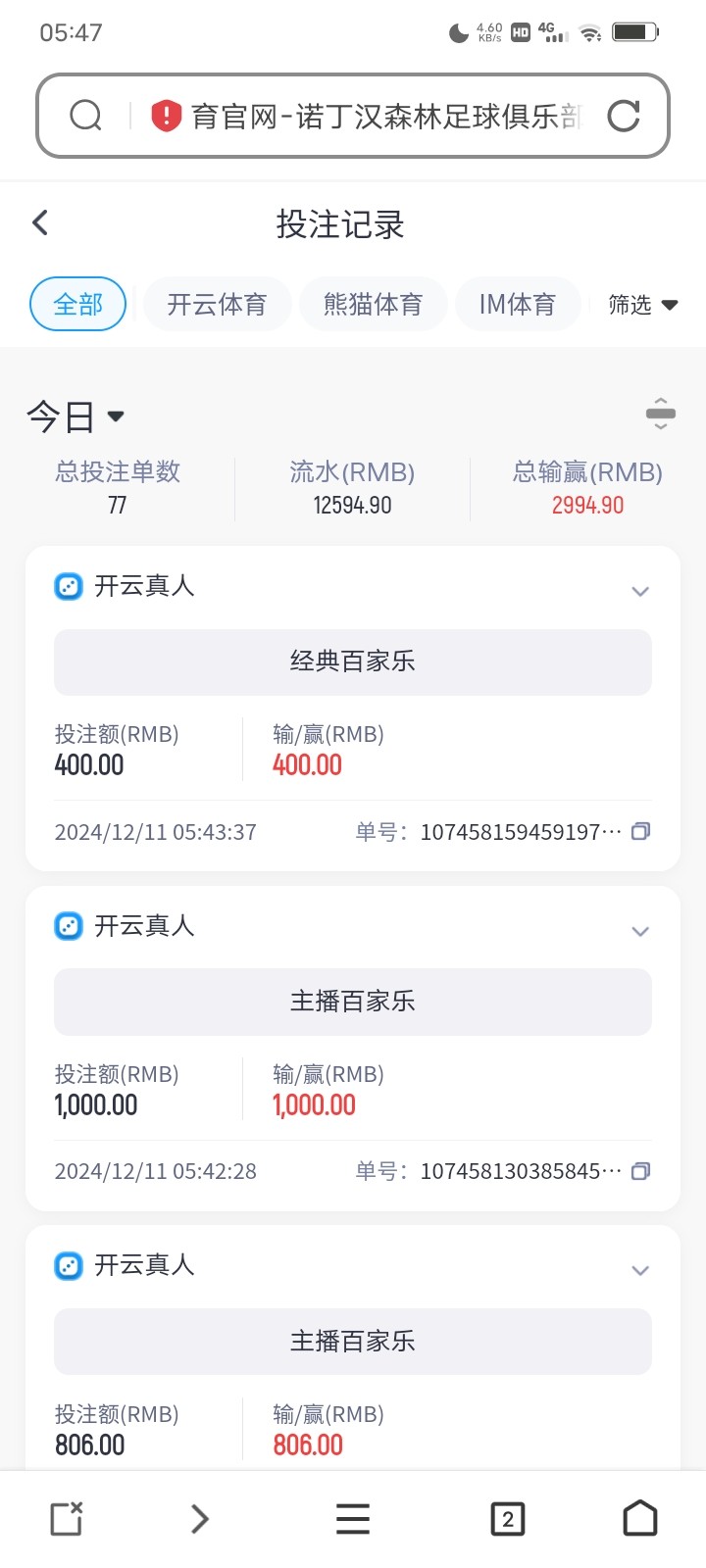Open the 今日 date dropdown
706x1568 pixels.
76,416
